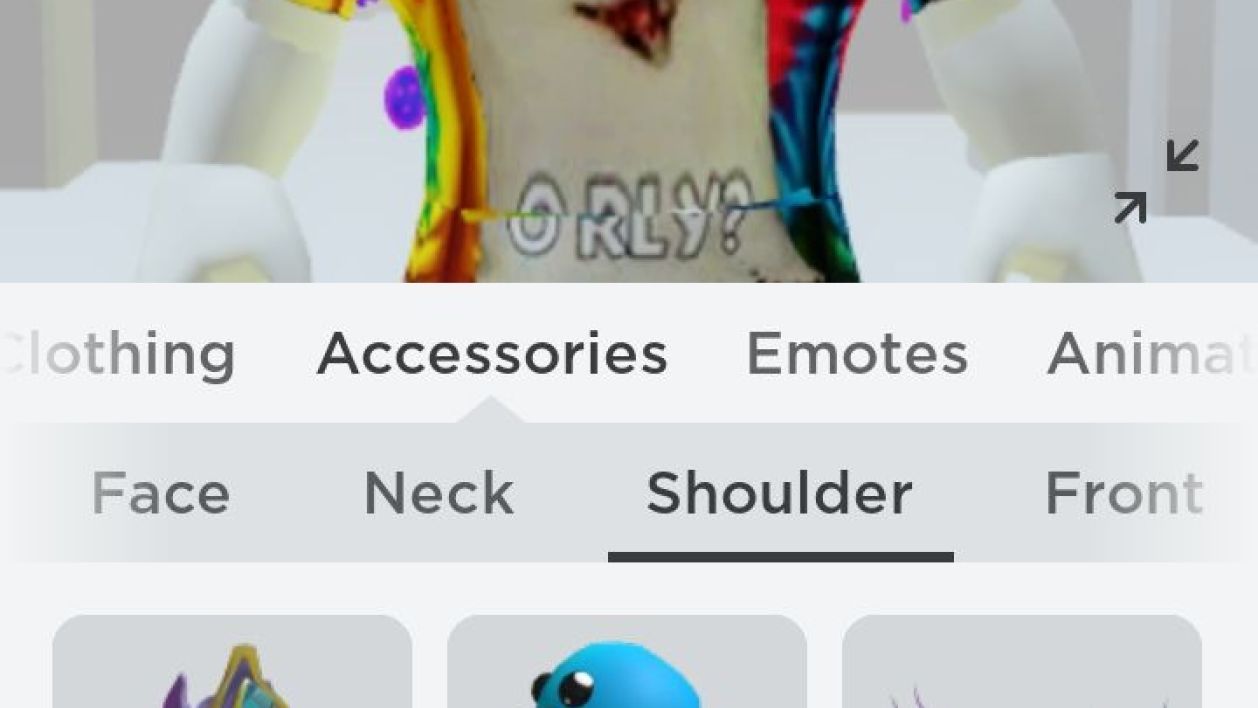Collapse the avatar preview with the arrows icon

coord(1156,181)
